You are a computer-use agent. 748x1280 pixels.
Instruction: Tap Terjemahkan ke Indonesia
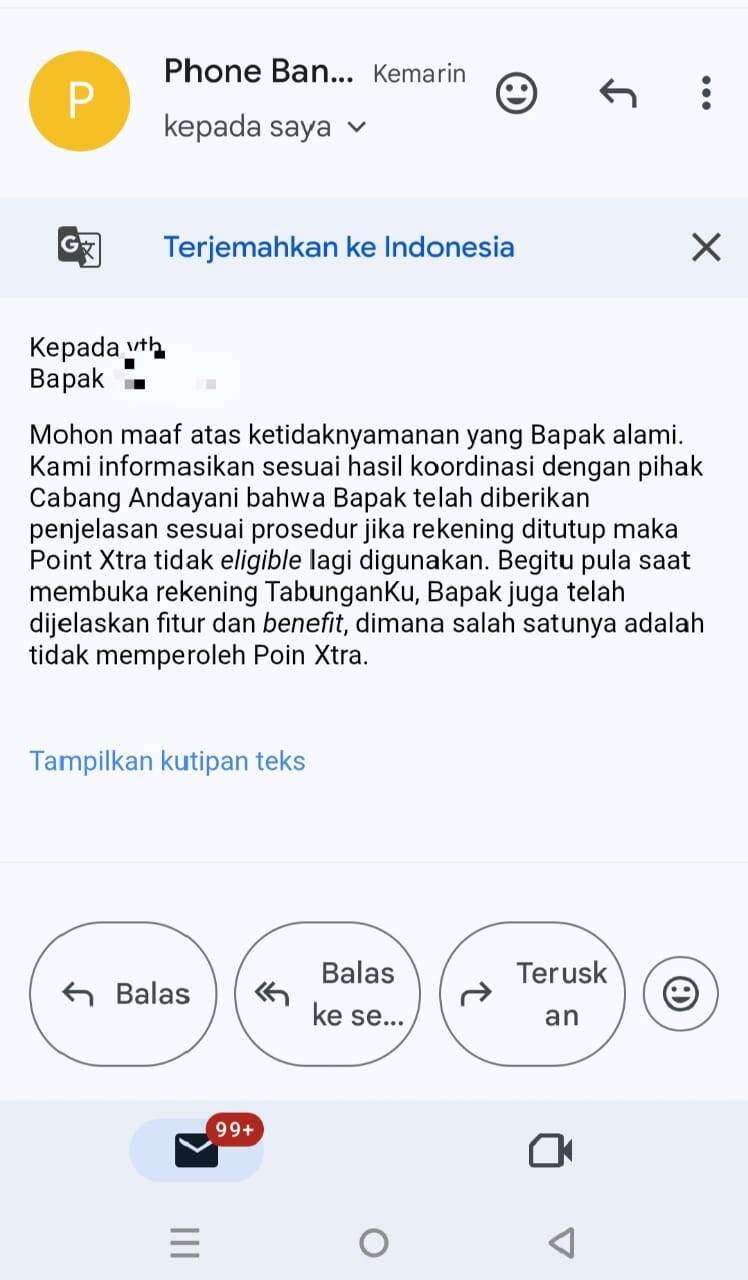pos(339,247)
